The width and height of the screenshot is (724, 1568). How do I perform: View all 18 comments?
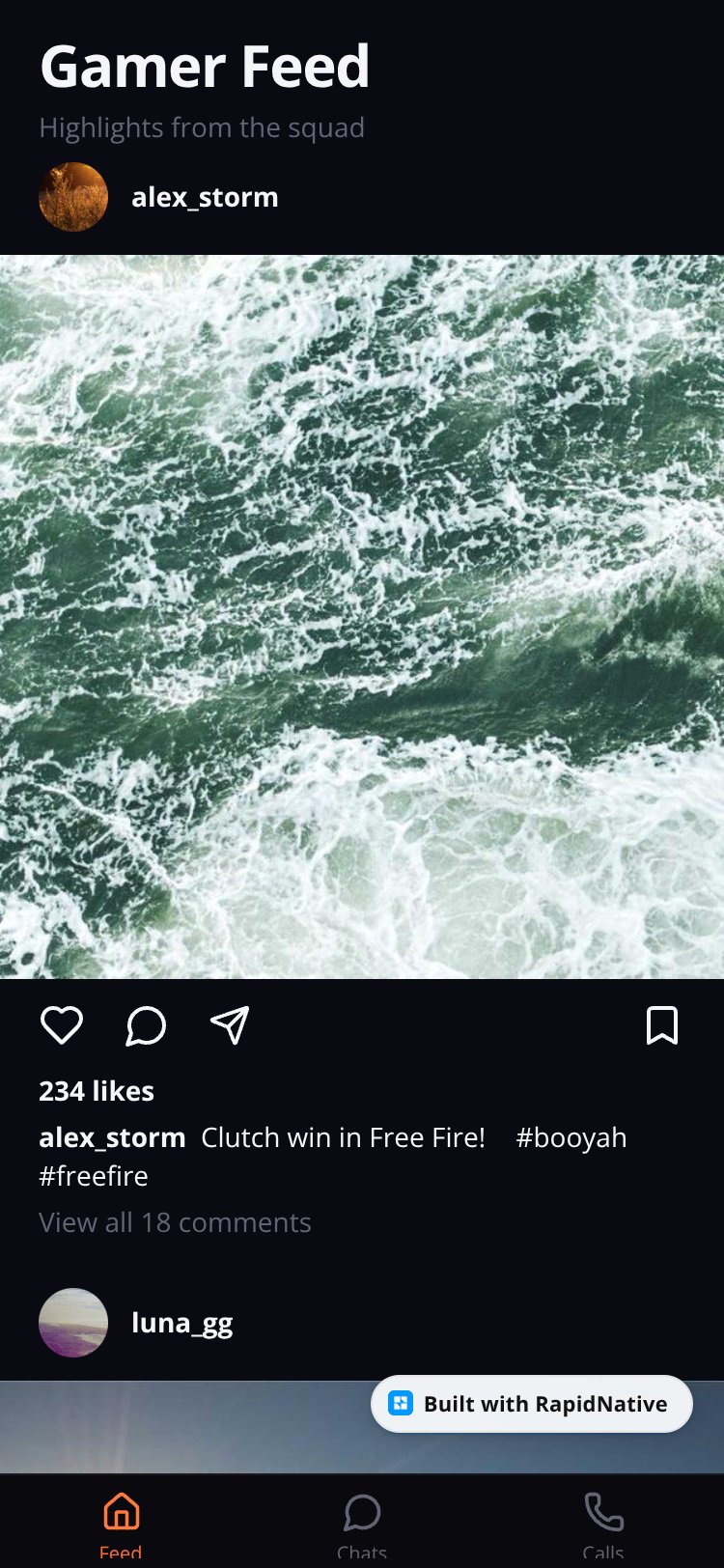175,1222
